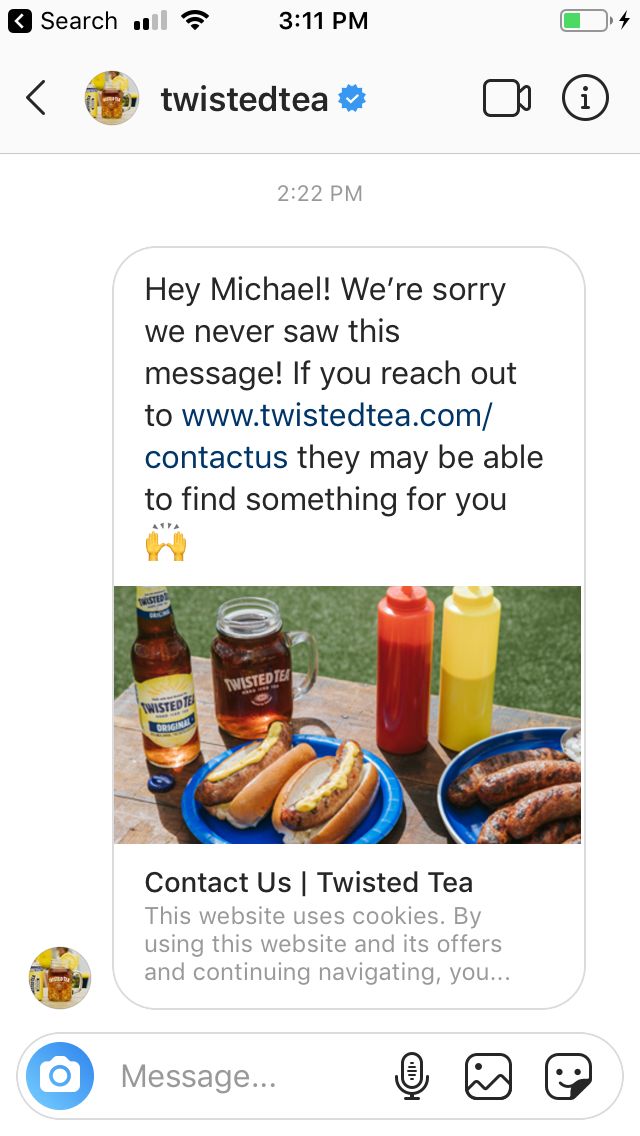Open the camera from the message bar
The width and height of the screenshot is (640, 1136).
coord(59,1076)
